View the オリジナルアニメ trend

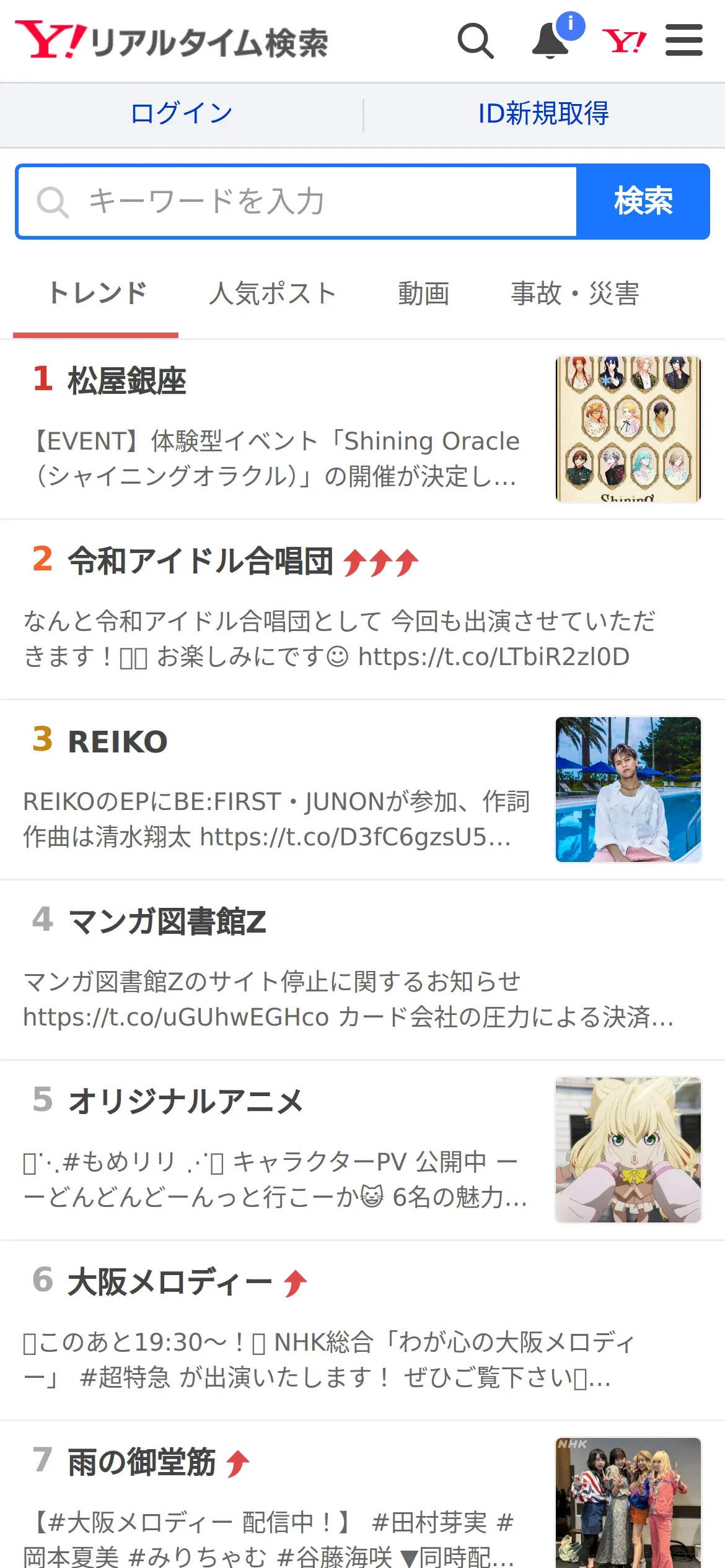(186, 1102)
